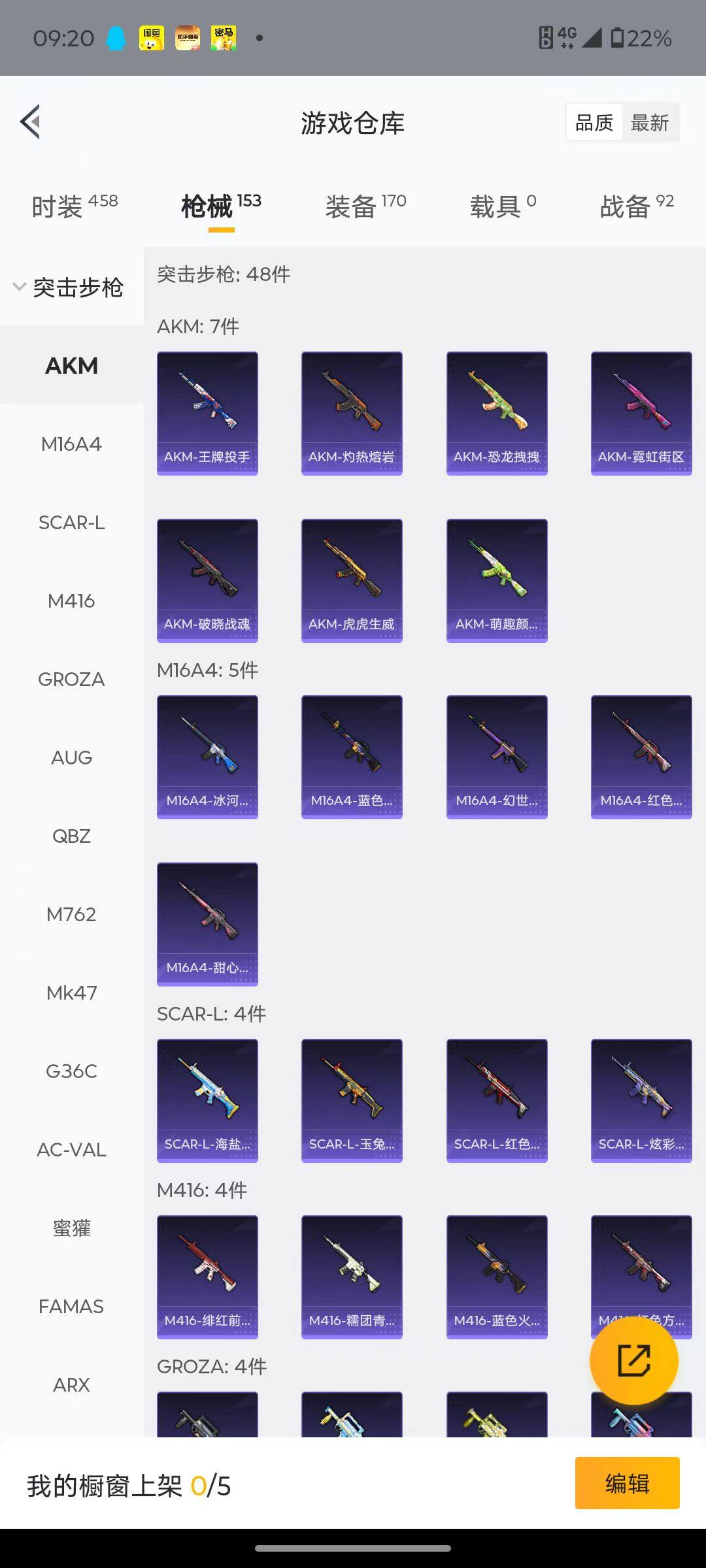Go back from 游戏仓库
706x1568 pixels.
pos(31,122)
